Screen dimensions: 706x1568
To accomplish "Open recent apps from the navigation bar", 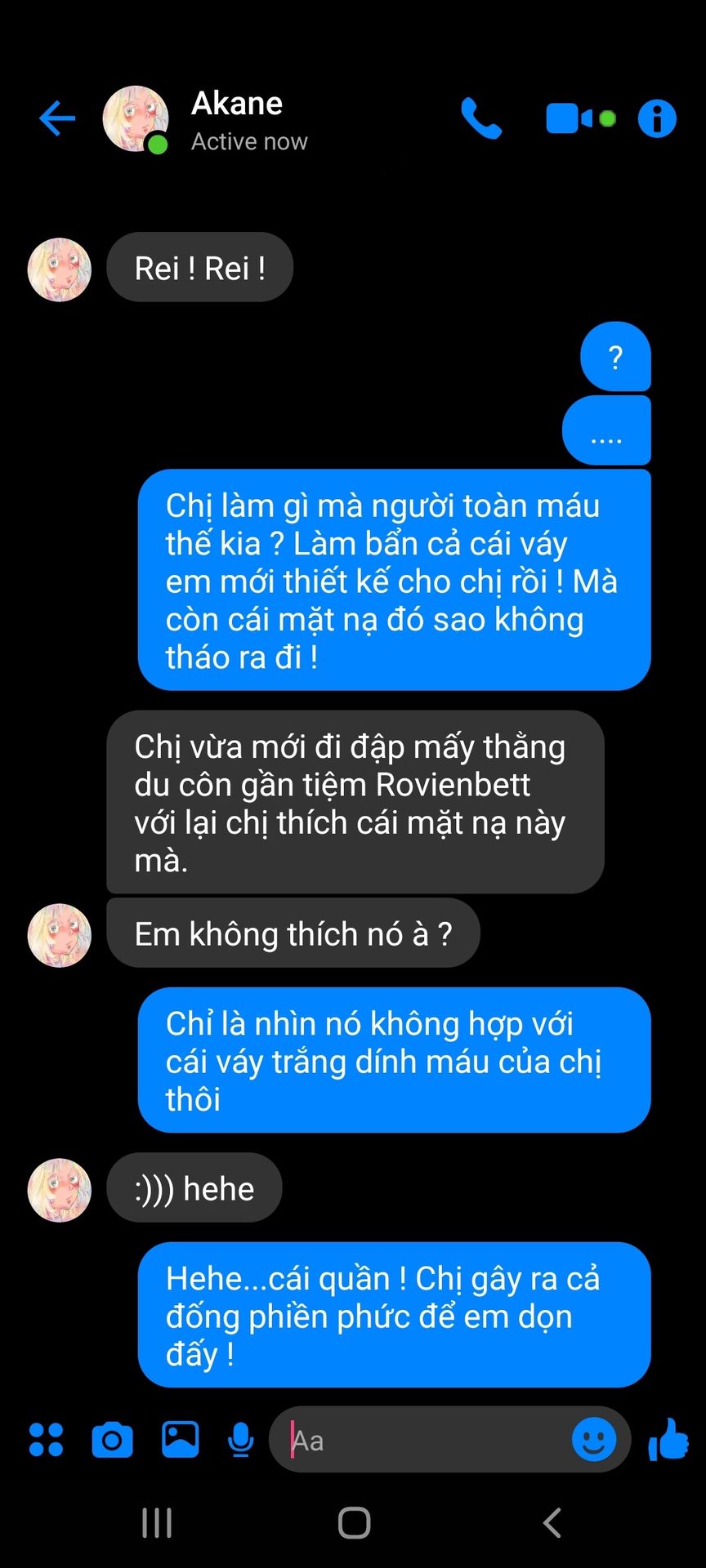I will click(x=157, y=1522).
